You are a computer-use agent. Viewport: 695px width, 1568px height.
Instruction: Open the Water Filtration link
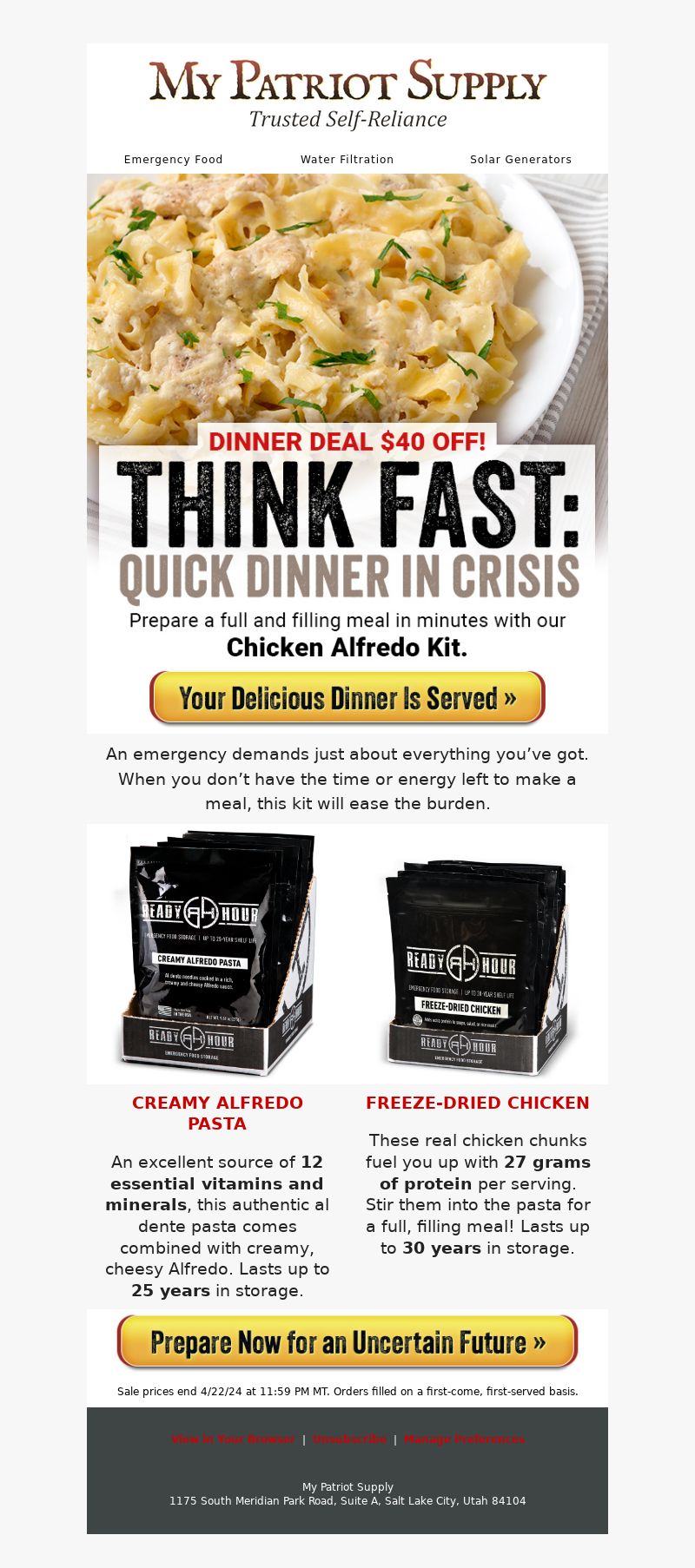(347, 160)
